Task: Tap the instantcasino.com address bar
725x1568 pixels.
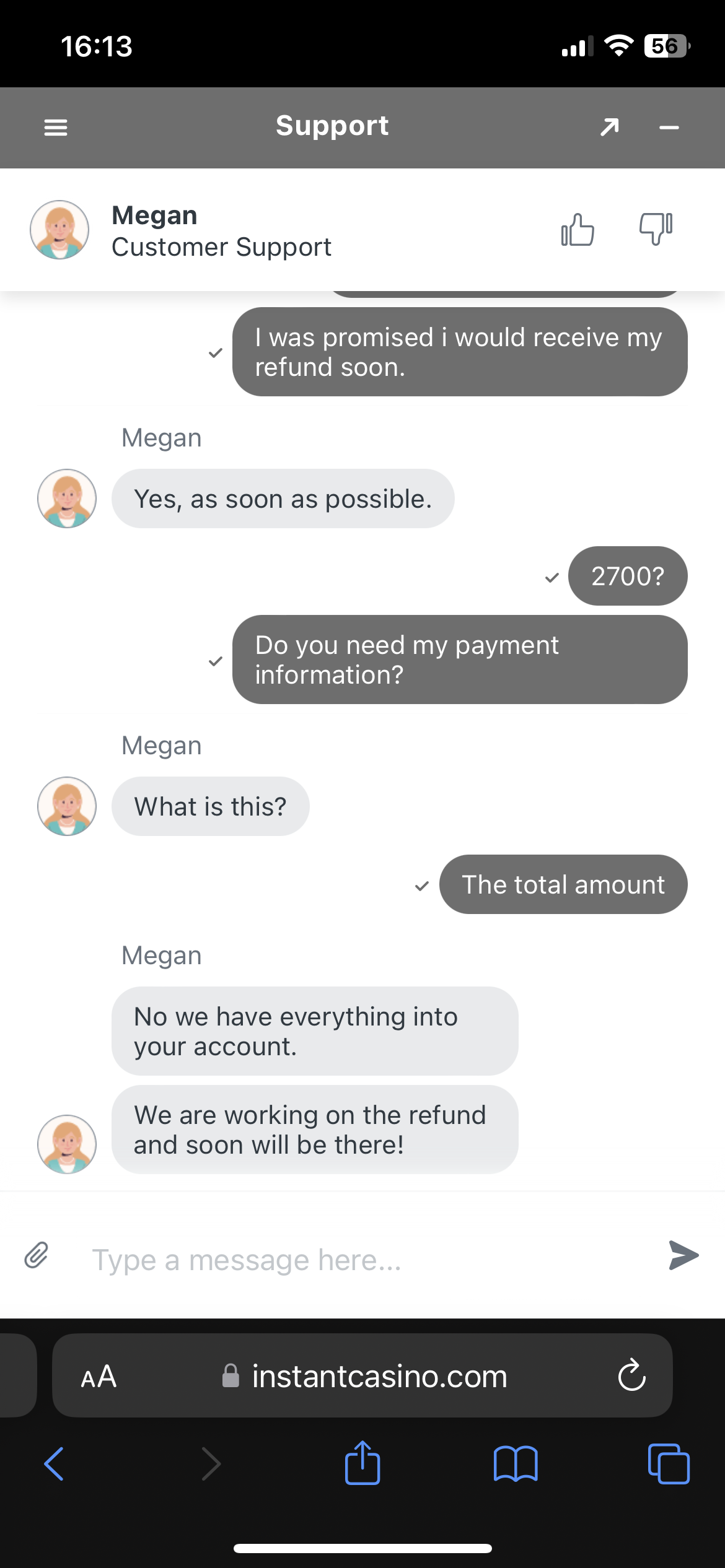Action: pos(366,1376)
